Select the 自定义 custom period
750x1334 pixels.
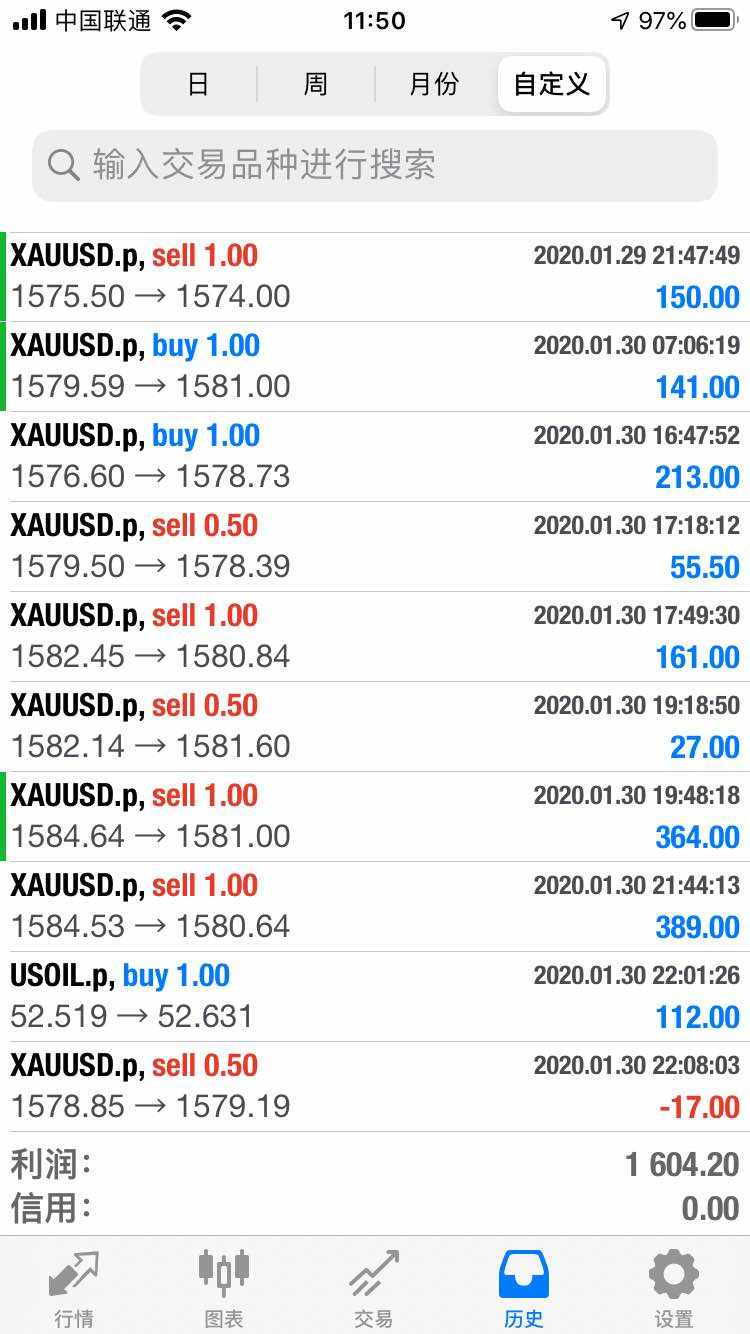pyautogui.click(x=551, y=84)
